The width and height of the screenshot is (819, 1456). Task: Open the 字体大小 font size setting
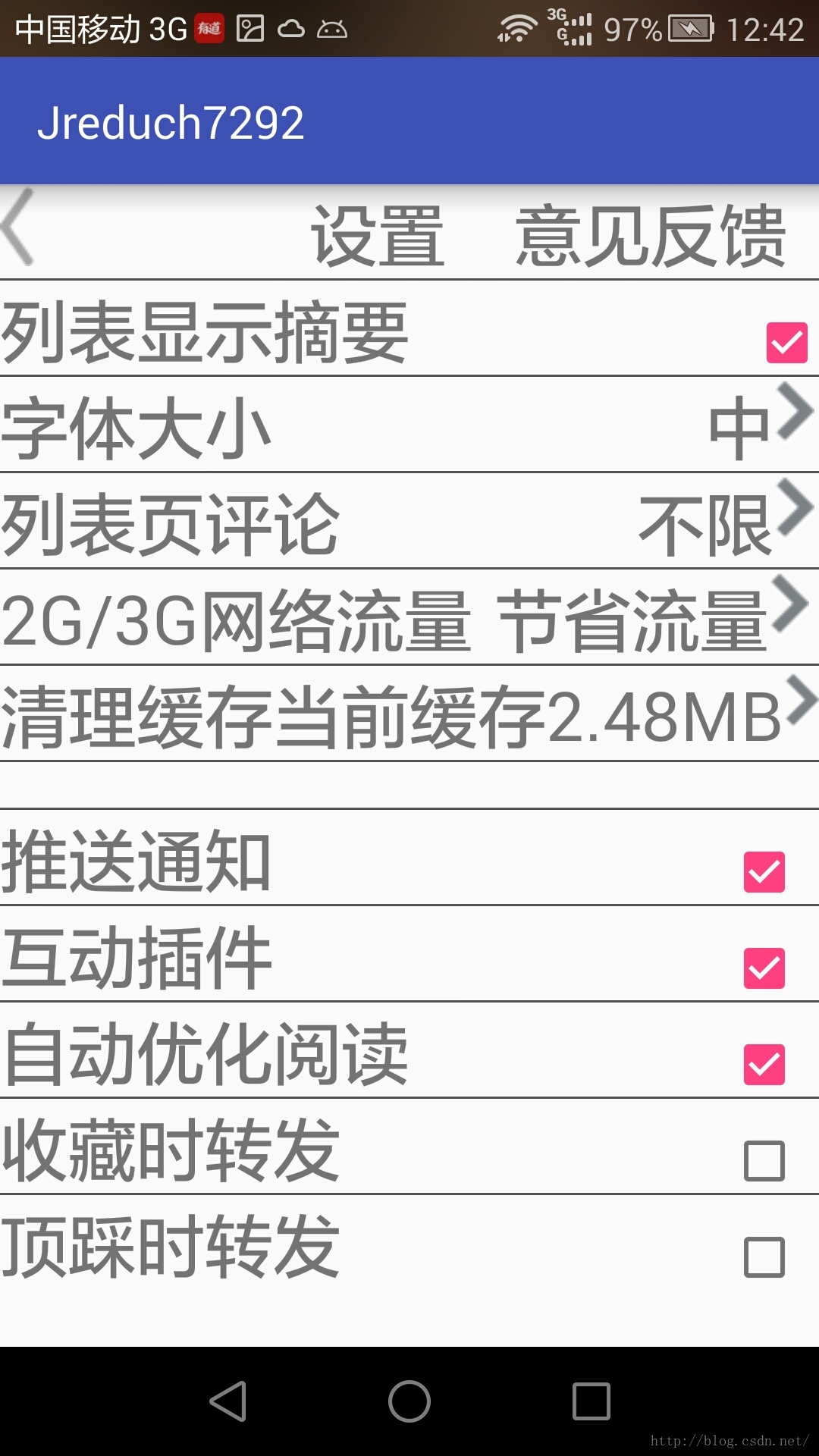[x=409, y=426]
